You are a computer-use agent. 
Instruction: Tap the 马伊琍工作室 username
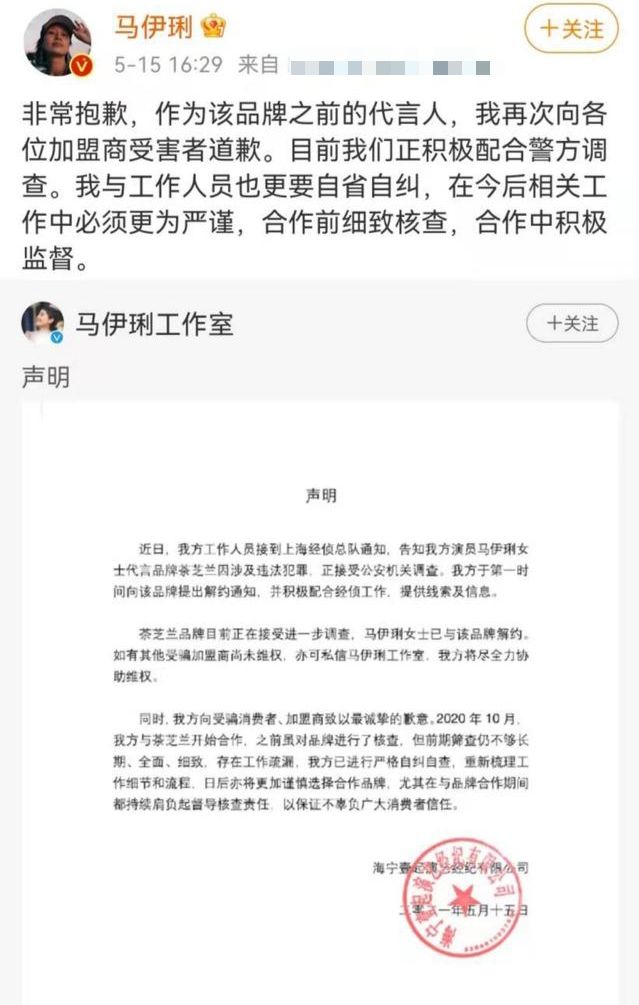pos(154,324)
